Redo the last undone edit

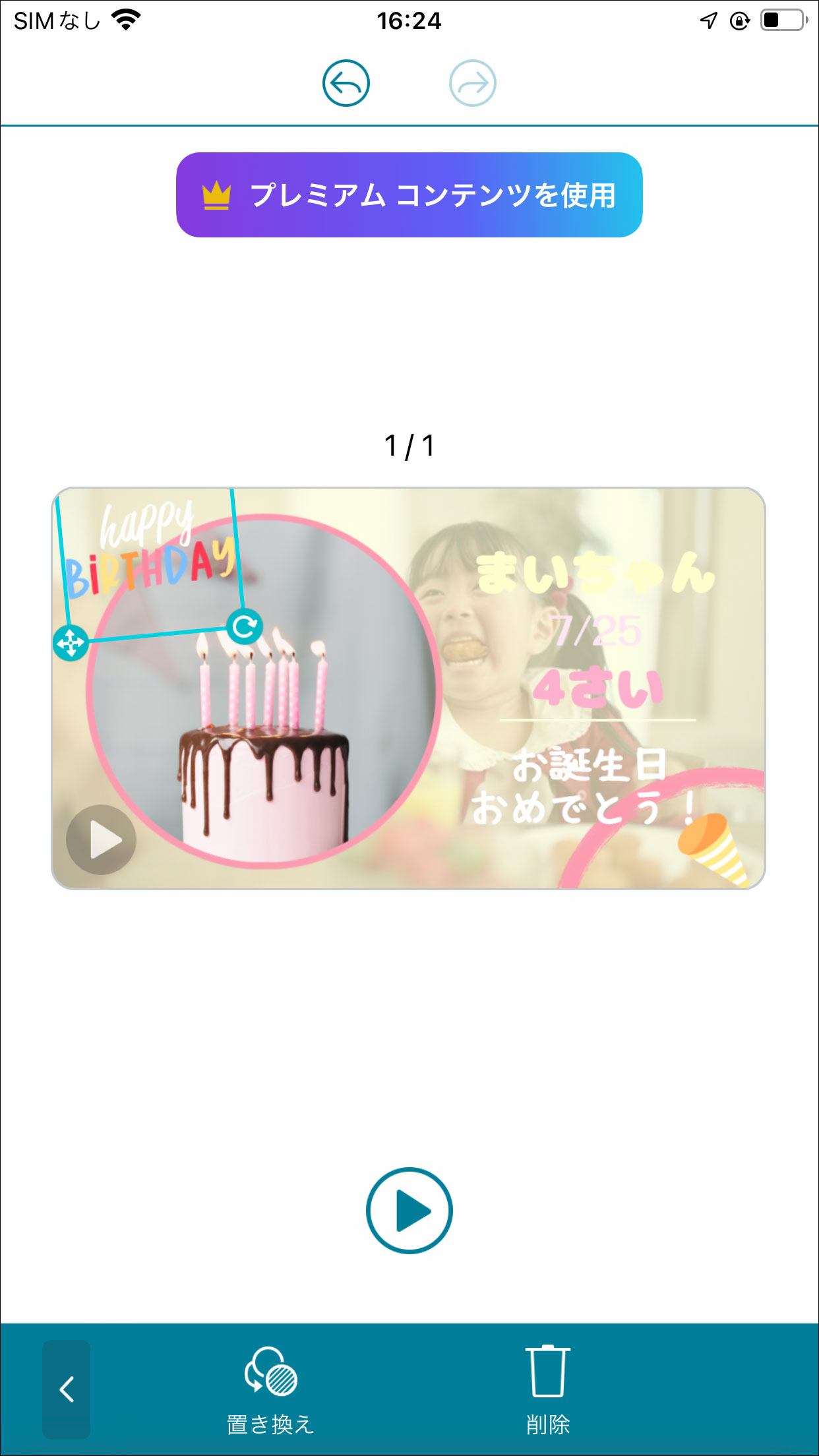tap(472, 83)
